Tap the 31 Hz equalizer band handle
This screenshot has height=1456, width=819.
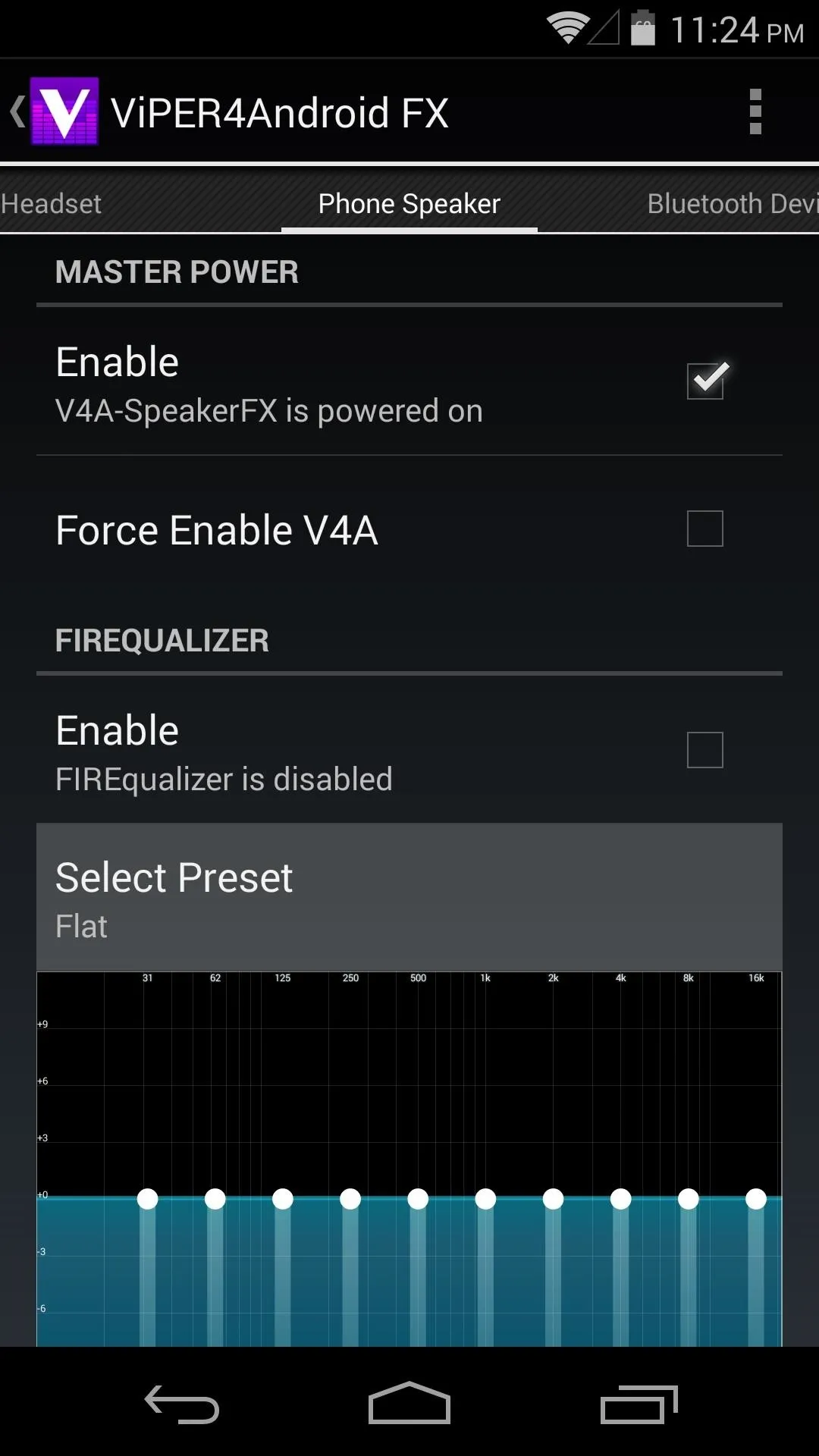pyautogui.click(x=148, y=1199)
